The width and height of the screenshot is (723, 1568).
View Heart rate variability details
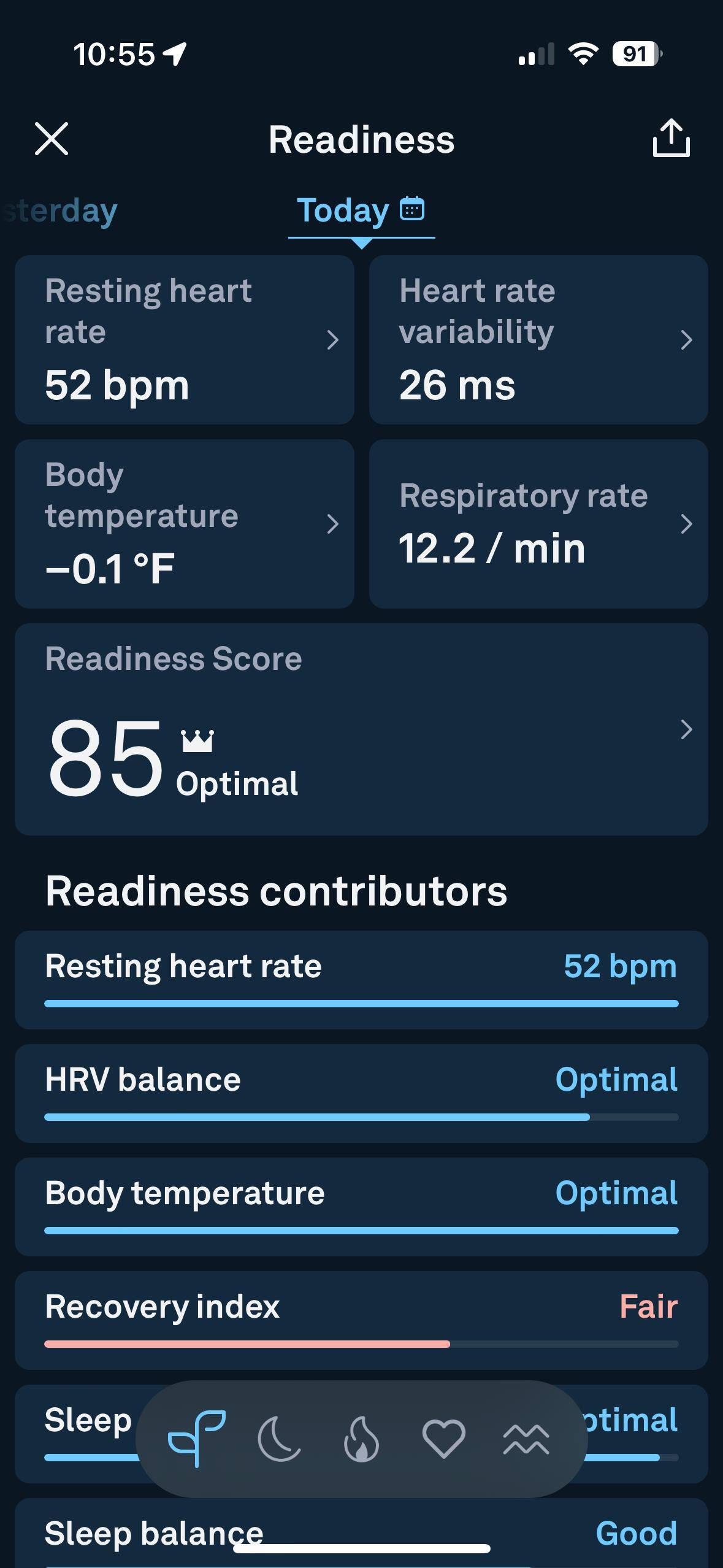click(x=538, y=339)
